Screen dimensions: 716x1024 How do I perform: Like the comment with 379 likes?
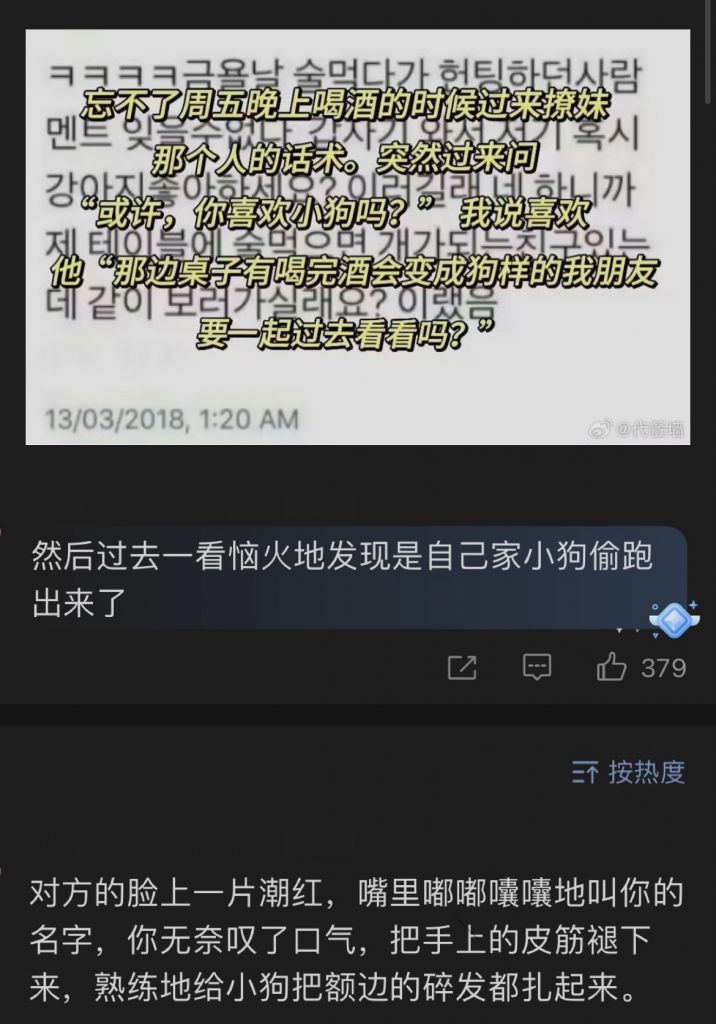click(x=612, y=667)
